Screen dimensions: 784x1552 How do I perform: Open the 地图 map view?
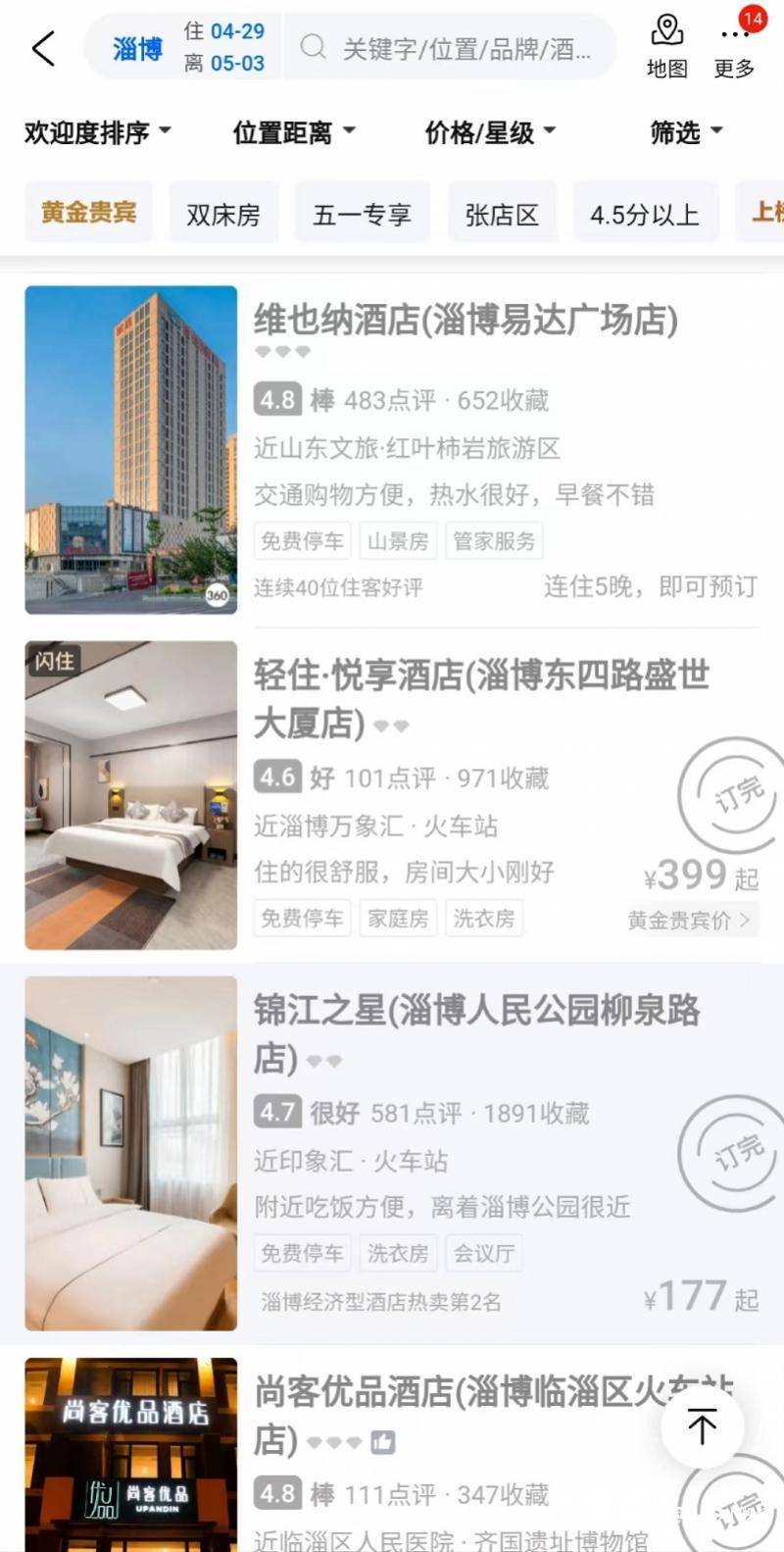pyautogui.click(x=666, y=47)
